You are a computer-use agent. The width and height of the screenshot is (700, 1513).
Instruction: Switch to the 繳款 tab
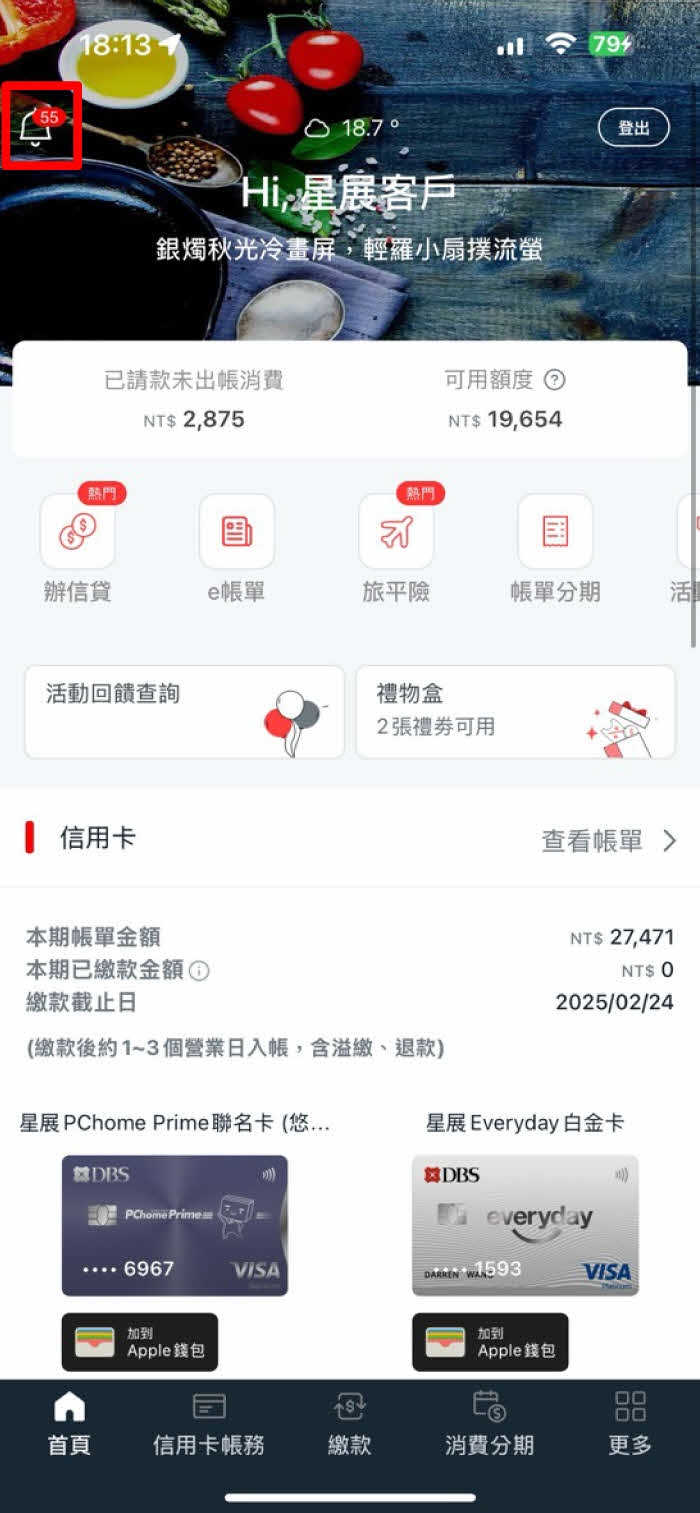tap(349, 1423)
